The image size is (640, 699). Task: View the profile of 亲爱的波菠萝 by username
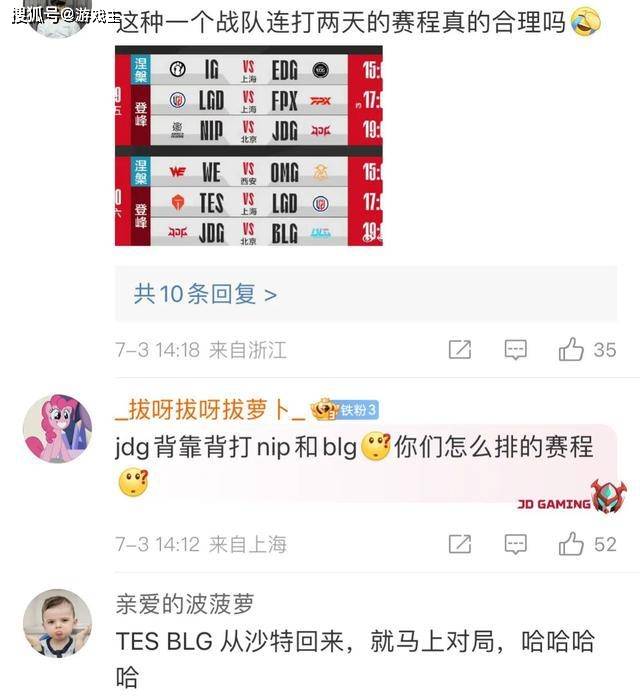coord(185,604)
